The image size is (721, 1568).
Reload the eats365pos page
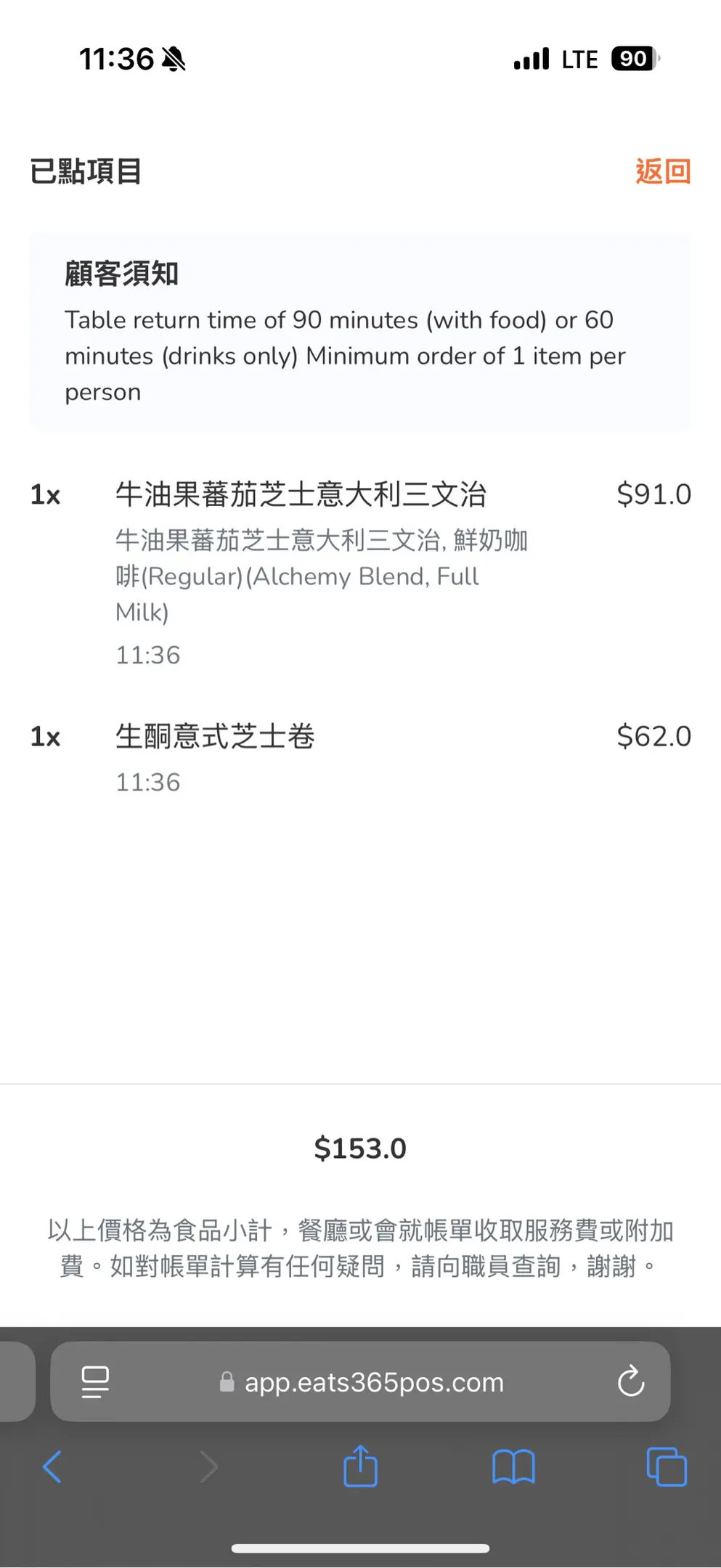coord(630,1381)
